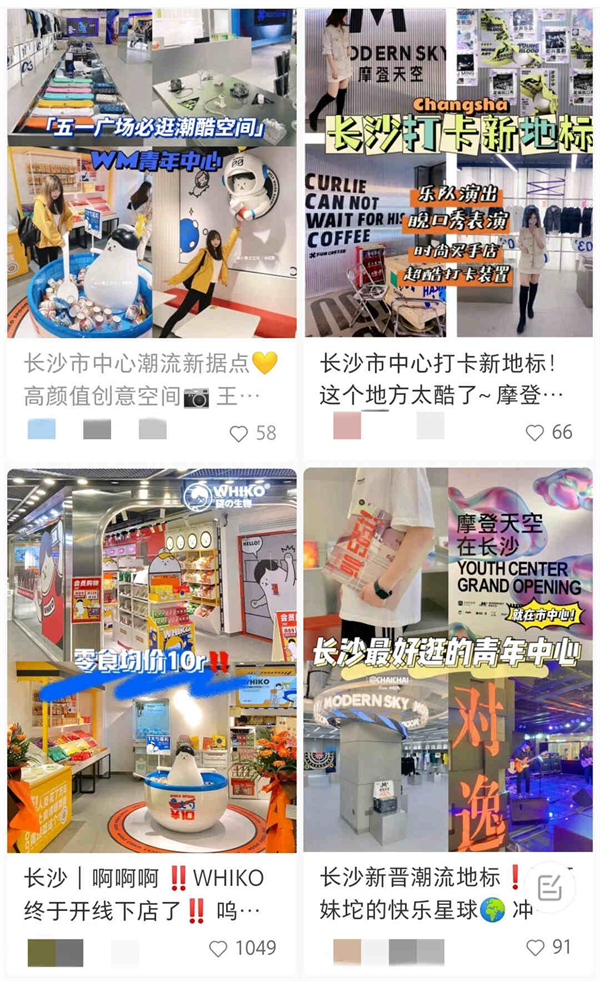Like the post with 91 likes
Image resolution: width=600 pixels, height=981 pixels.
pos(535,947)
